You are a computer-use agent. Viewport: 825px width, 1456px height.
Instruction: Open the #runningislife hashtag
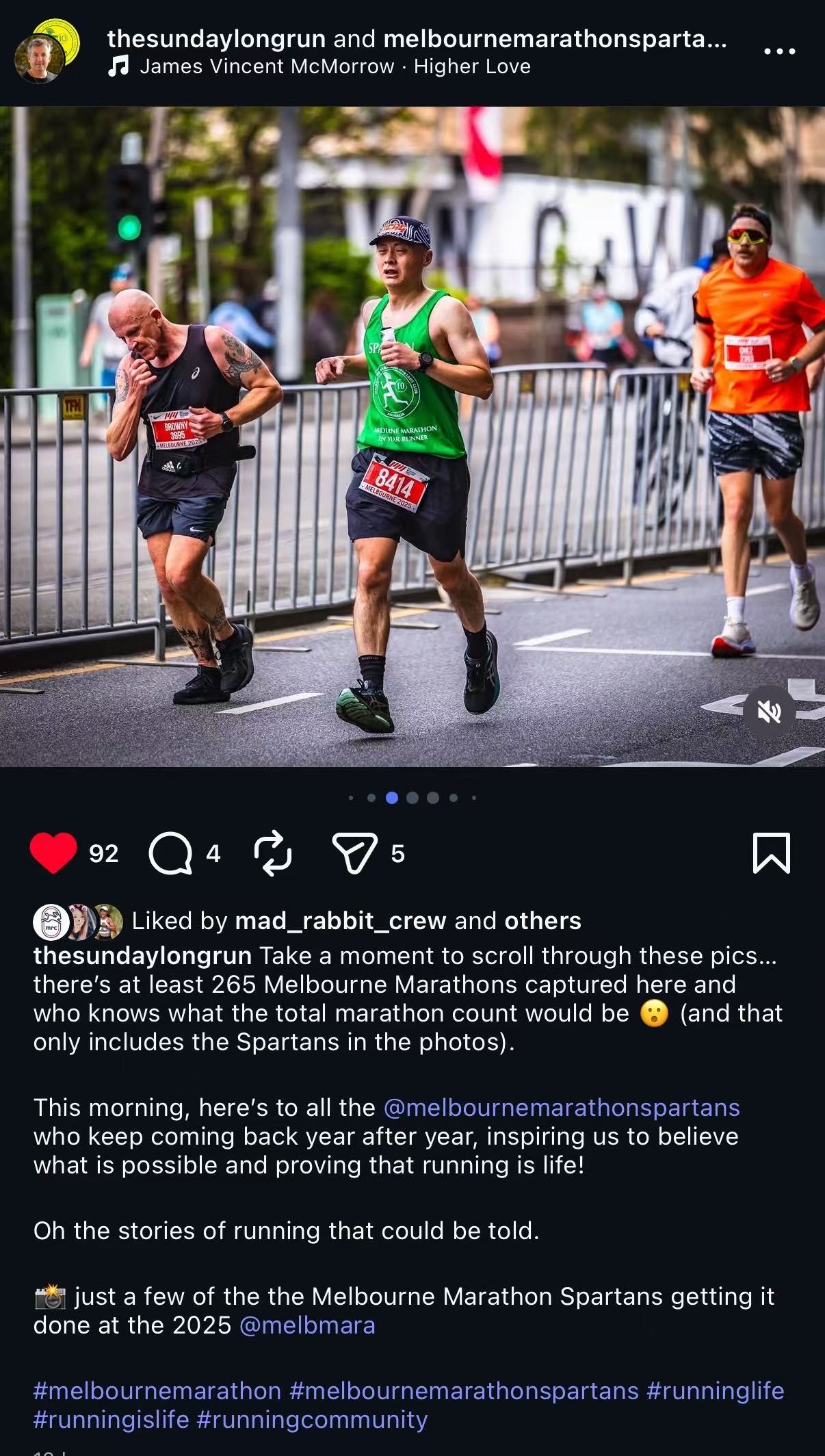(111, 1420)
